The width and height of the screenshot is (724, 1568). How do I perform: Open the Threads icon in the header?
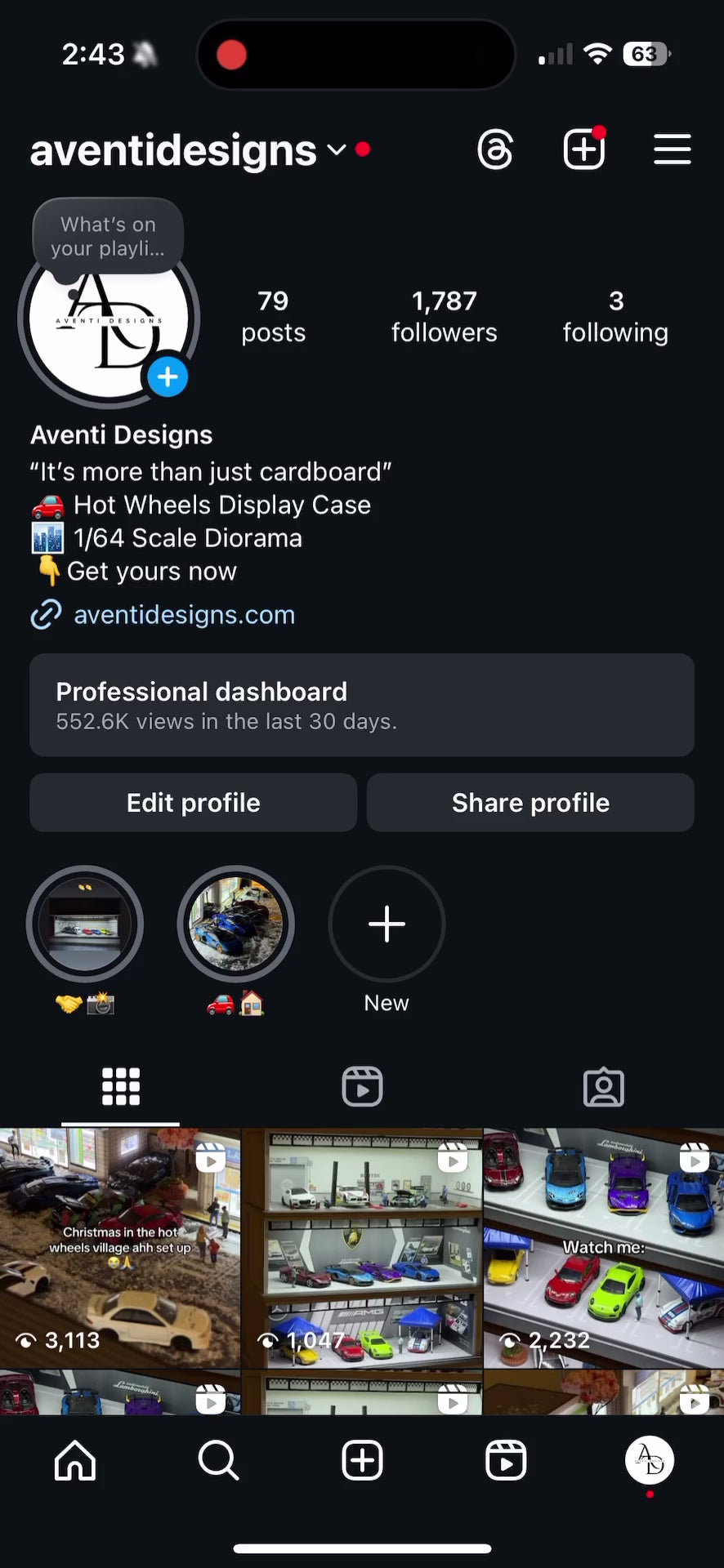tap(495, 150)
